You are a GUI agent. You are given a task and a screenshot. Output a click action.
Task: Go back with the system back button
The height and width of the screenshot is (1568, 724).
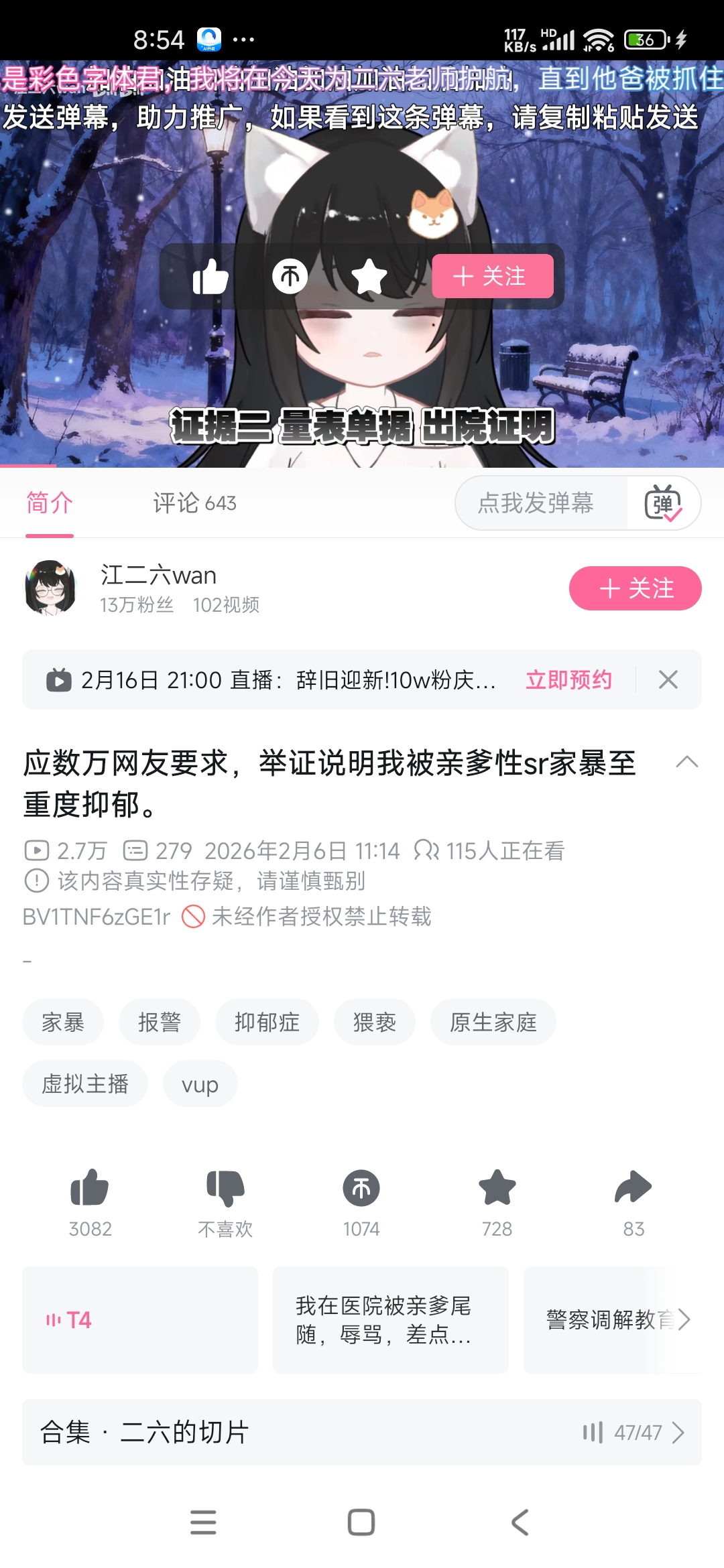click(520, 1522)
